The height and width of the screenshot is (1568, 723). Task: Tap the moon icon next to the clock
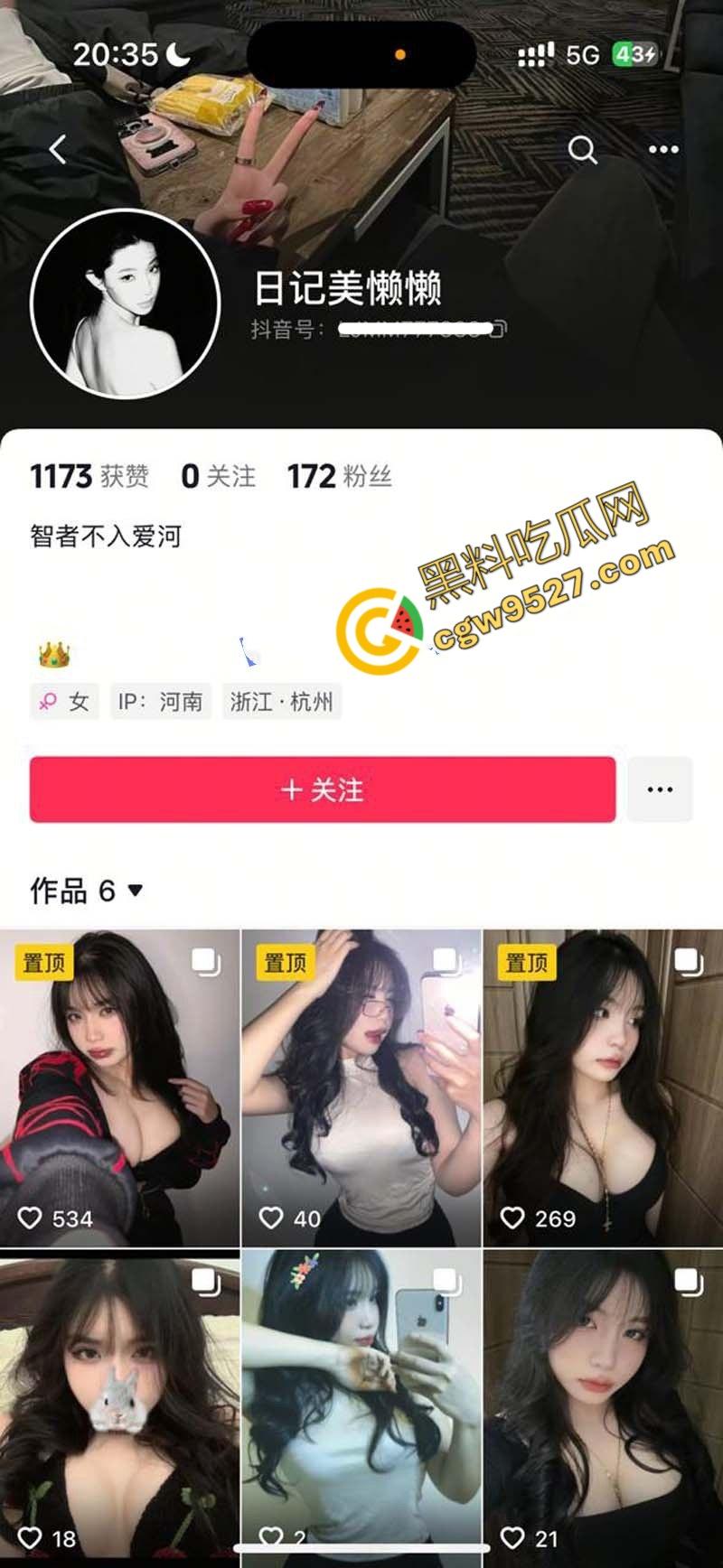coord(176,54)
